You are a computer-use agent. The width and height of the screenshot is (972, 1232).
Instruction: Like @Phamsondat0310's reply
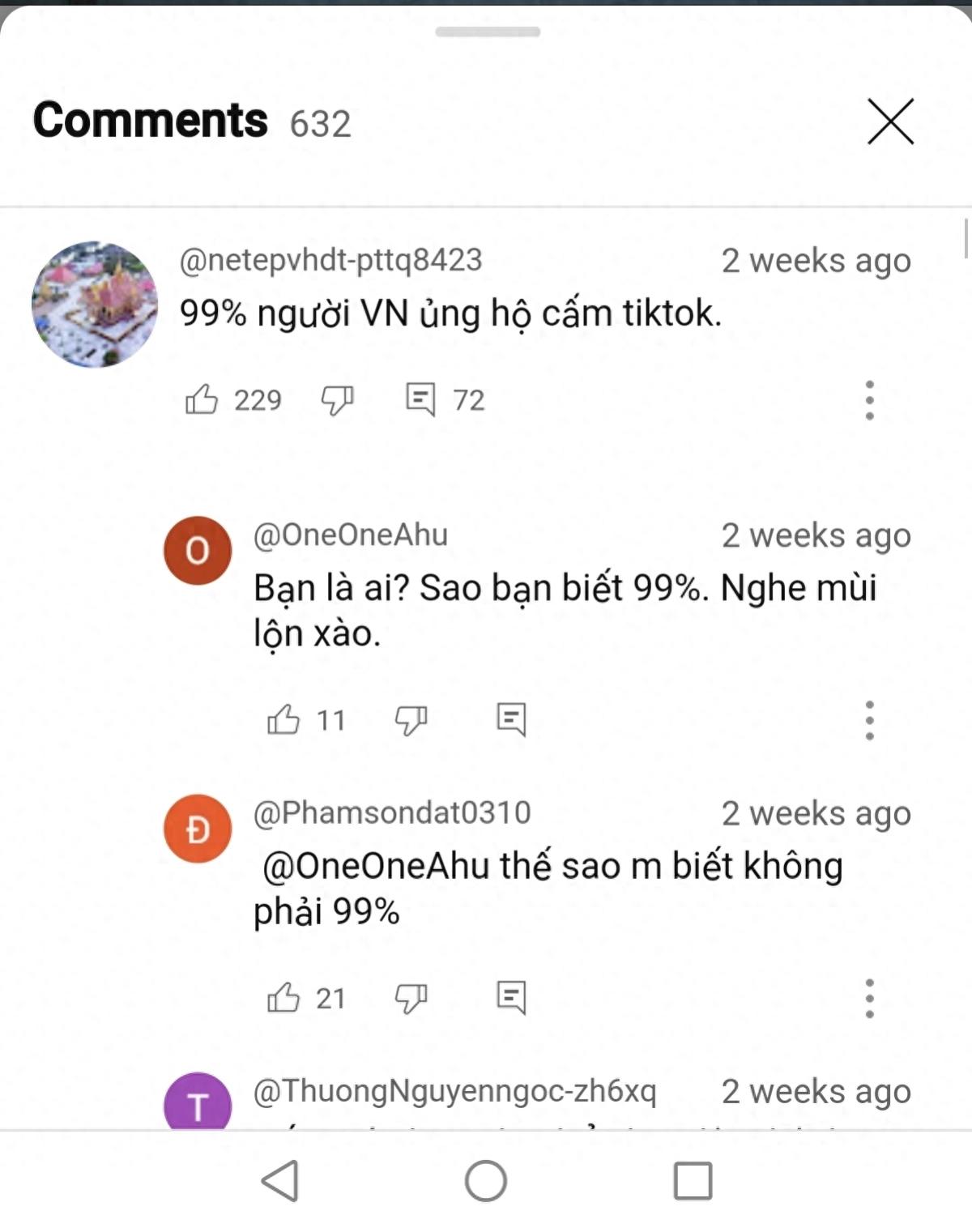pyautogui.click(x=283, y=999)
